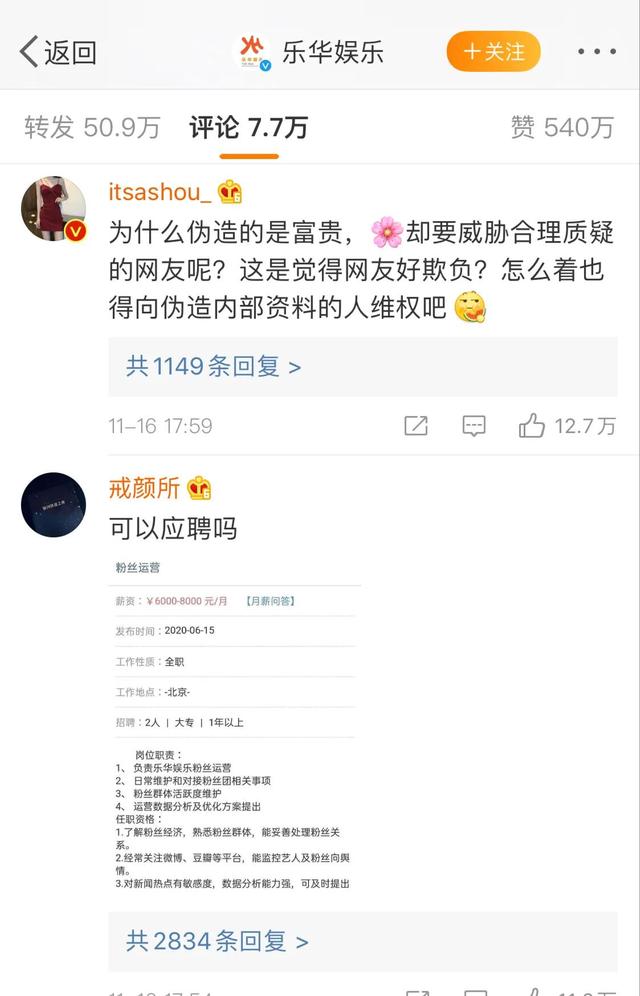This screenshot has height=996, width=640.
Task: Open 戒颜所's profile avatar
Action: (53, 505)
